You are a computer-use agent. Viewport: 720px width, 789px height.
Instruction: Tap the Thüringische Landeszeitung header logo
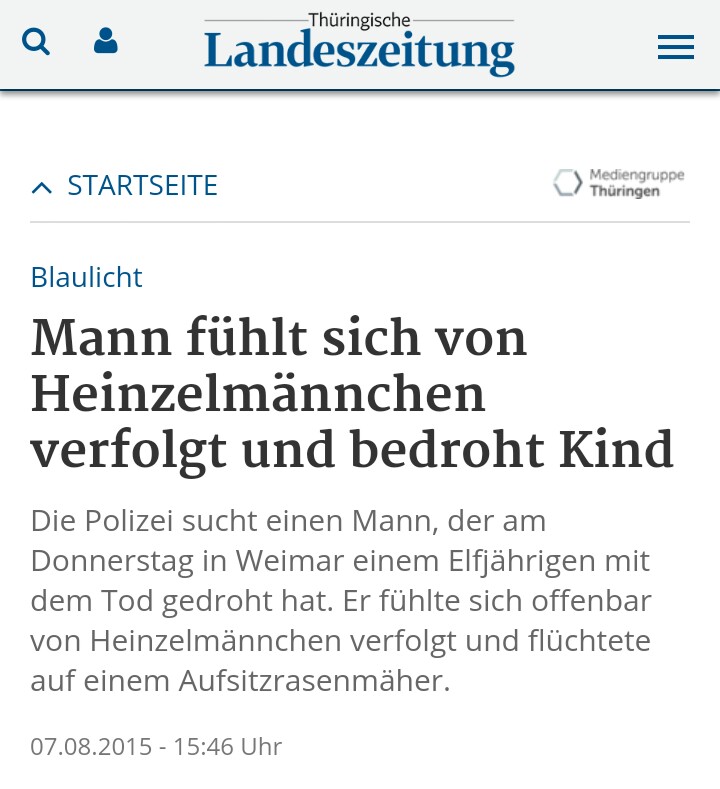tap(359, 45)
